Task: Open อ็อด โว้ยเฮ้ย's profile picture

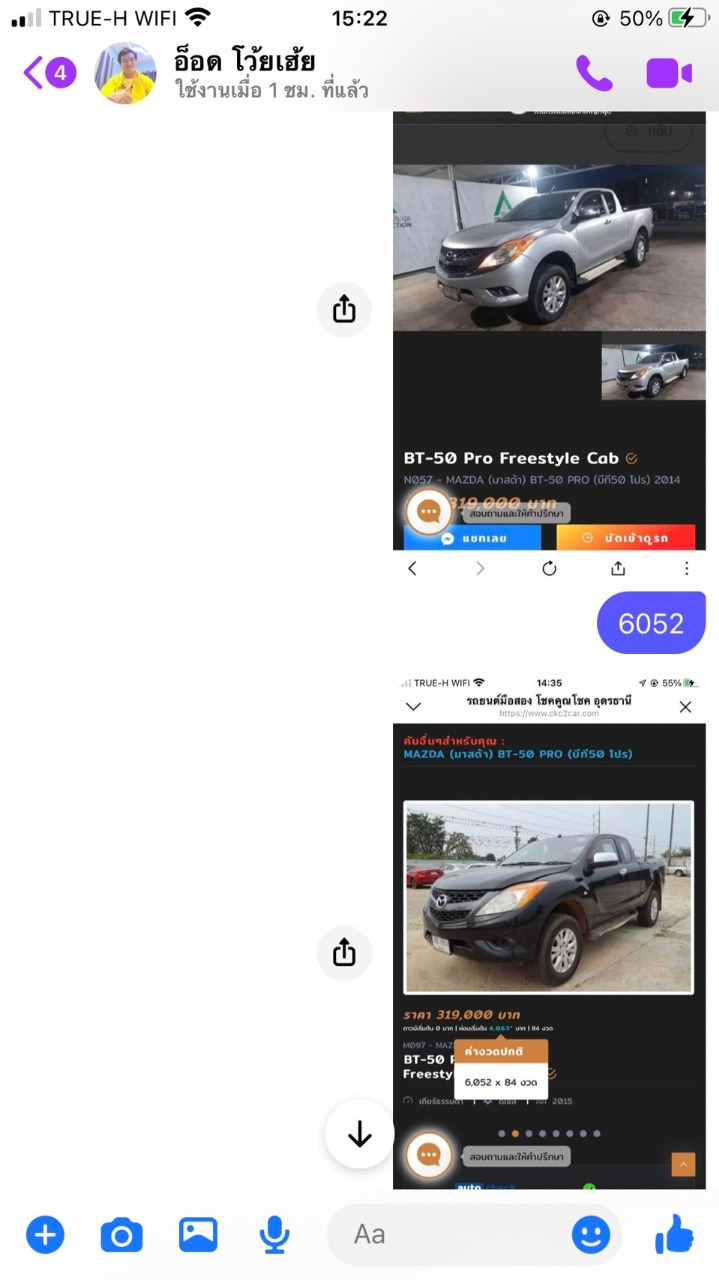Action: 125,73
